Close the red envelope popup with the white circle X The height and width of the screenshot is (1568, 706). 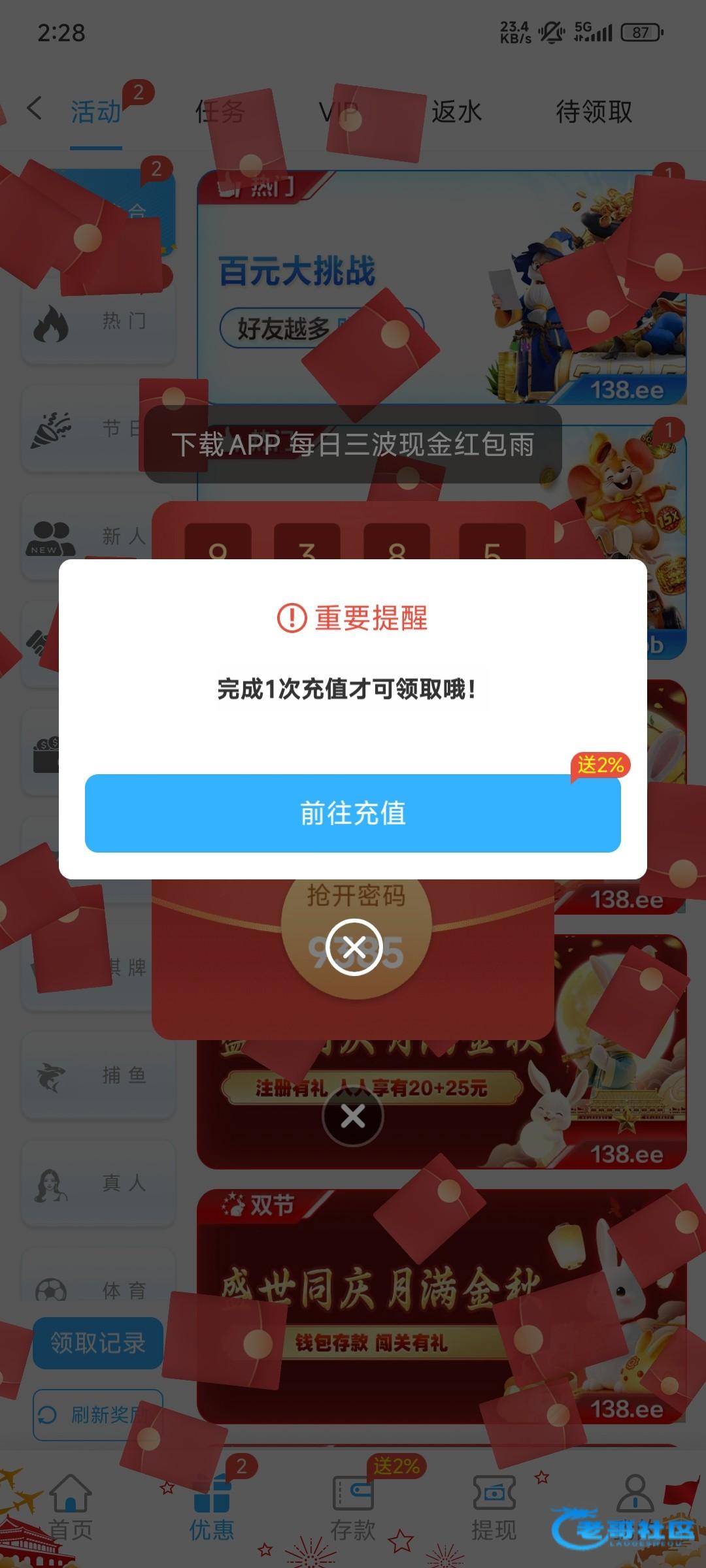[x=354, y=947]
